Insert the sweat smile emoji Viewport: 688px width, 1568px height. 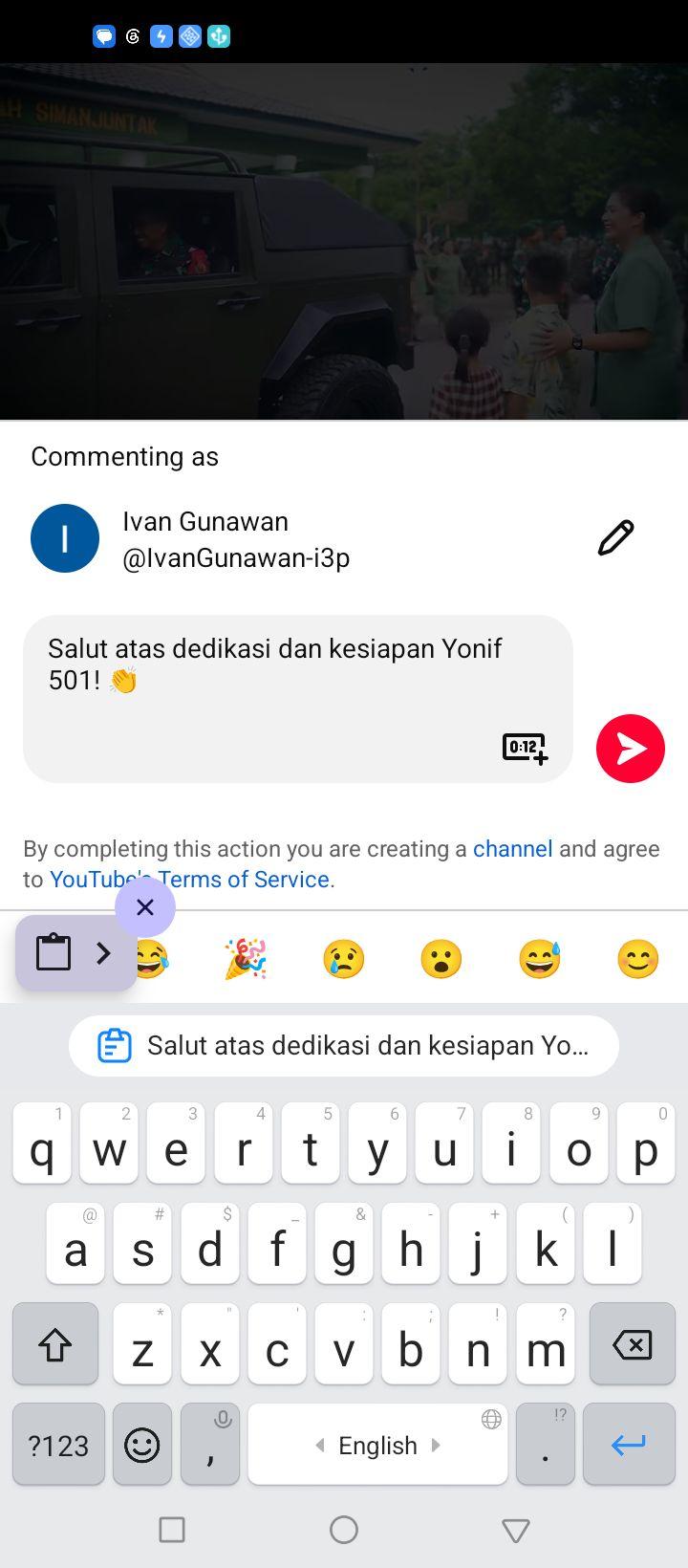pyautogui.click(x=540, y=959)
